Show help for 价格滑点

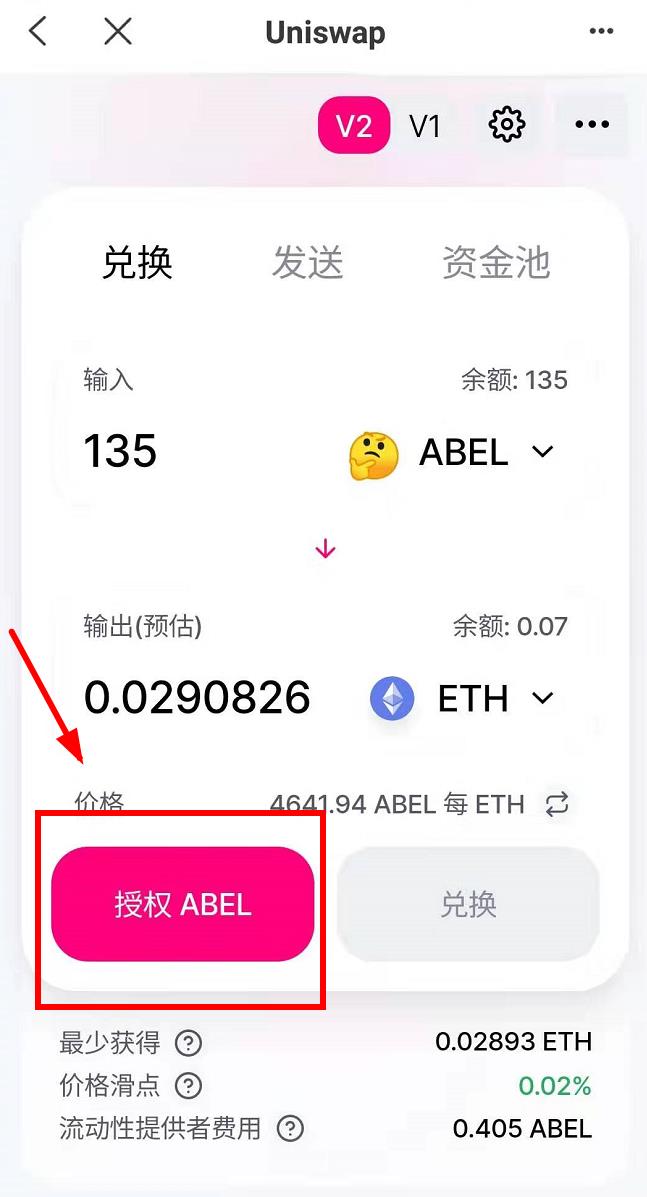[188, 1085]
